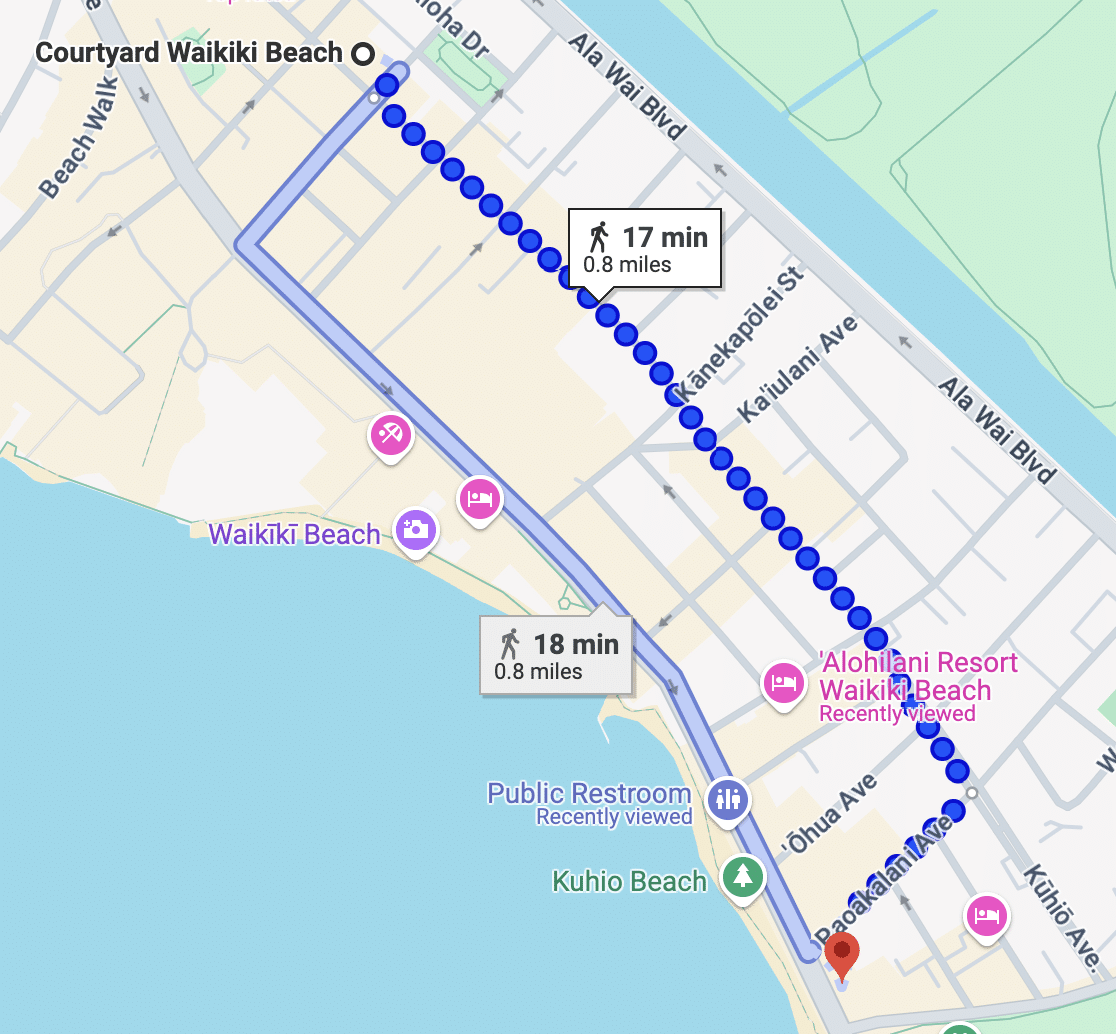Open the Waikīkī Beach camera pin
Viewport: 1116px width, 1034px height.
[415, 528]
